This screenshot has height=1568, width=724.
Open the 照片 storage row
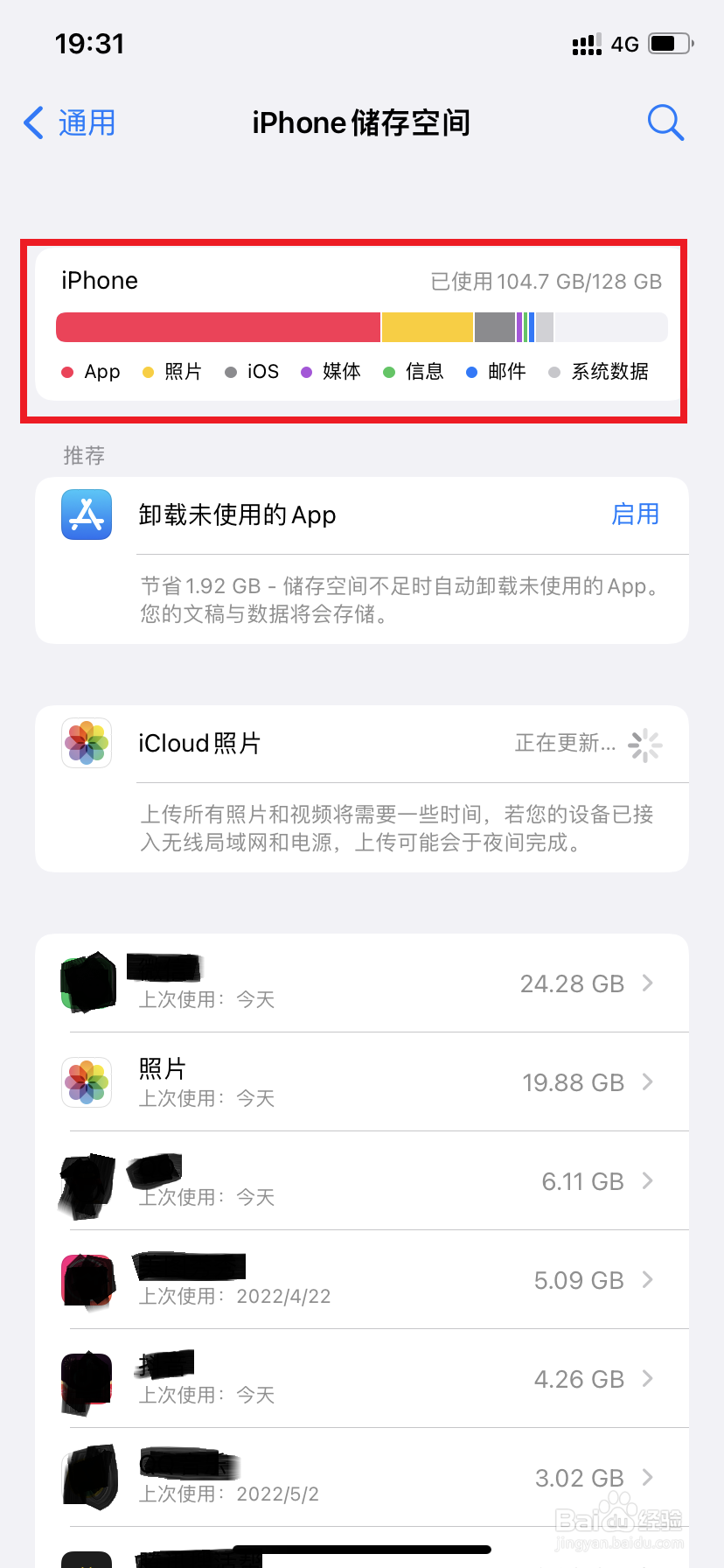[362, 1081]
